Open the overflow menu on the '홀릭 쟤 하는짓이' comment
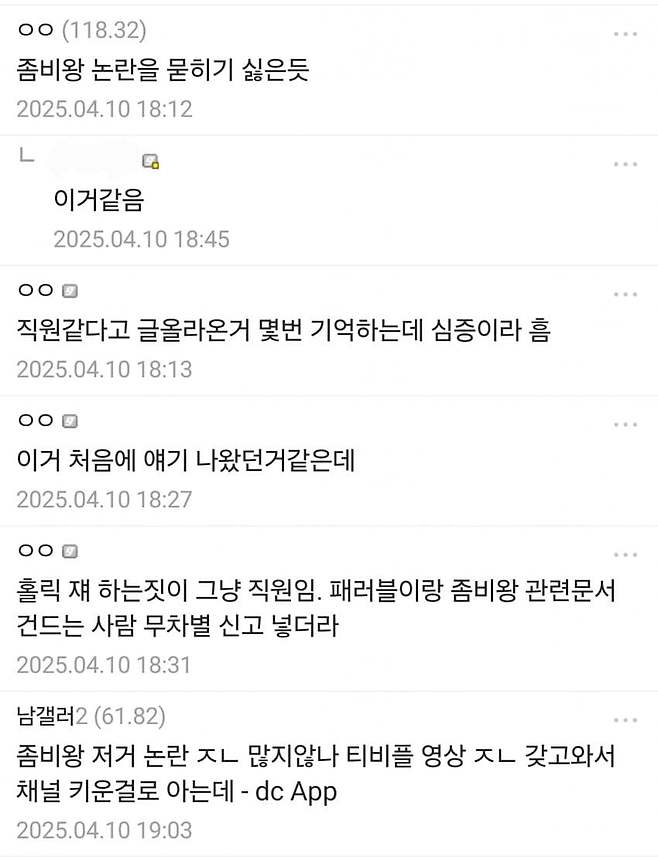Screen dimensions: 658x857 tap(625, 555)
